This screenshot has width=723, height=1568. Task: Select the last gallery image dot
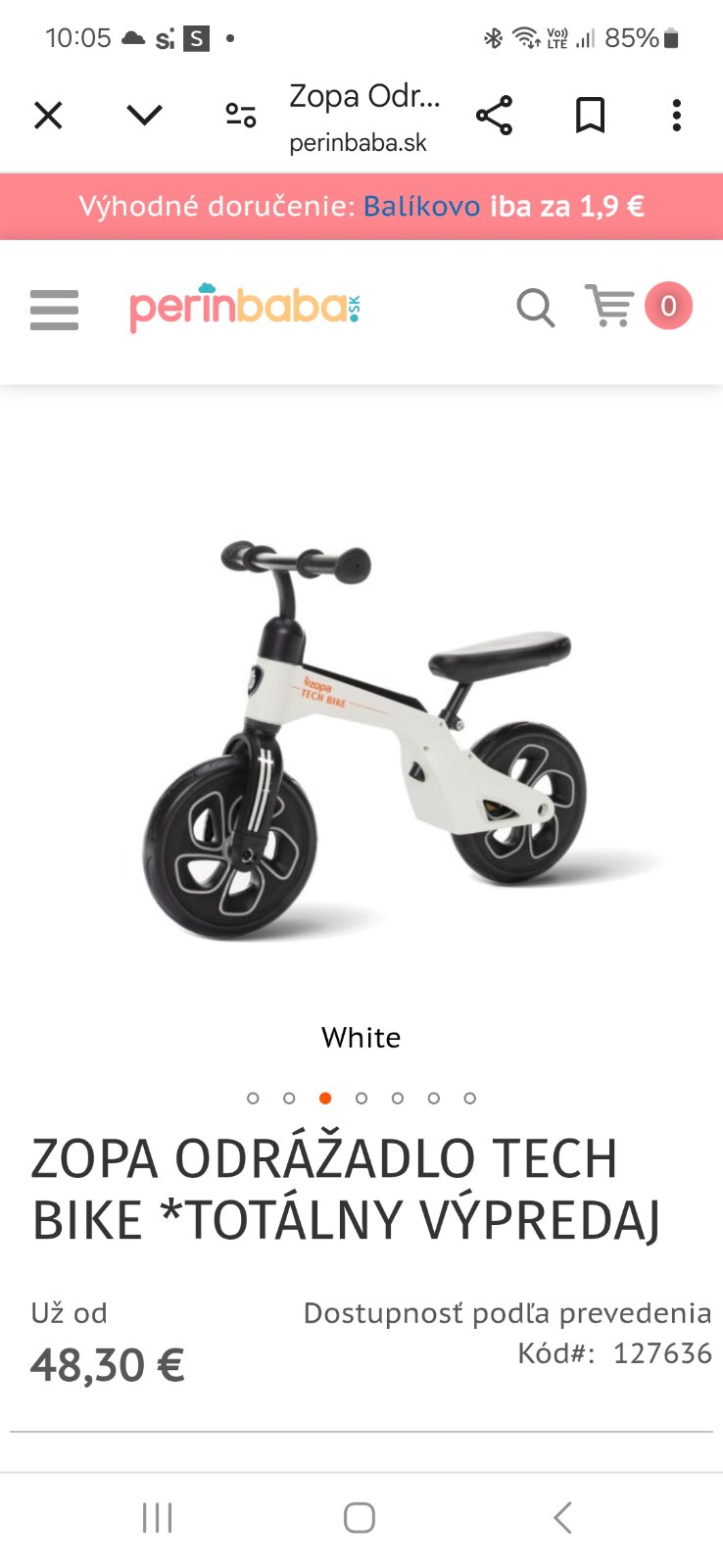(470, 1099)
